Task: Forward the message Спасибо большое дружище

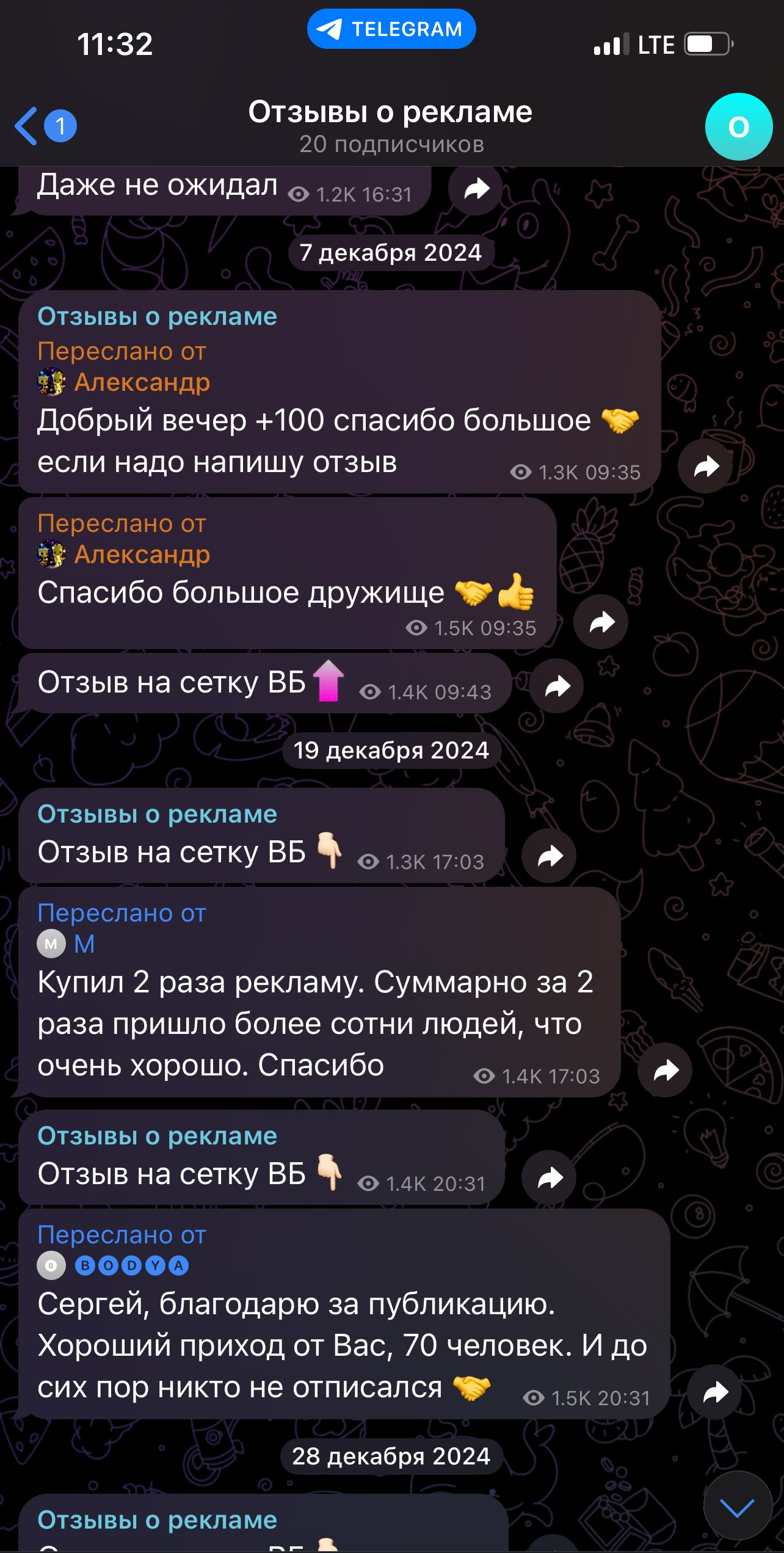Action: click(601, 622)
